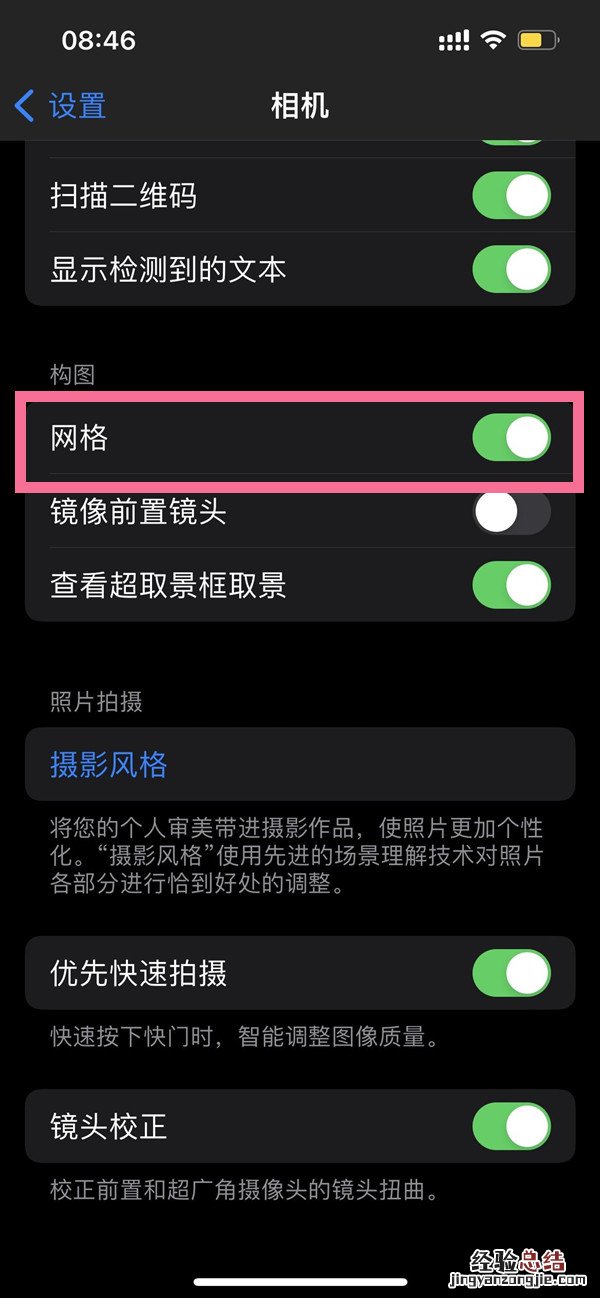Switch off 镜头校正
The image size is (600, 1298).
pyautogui.click(x=511, y=1126)
